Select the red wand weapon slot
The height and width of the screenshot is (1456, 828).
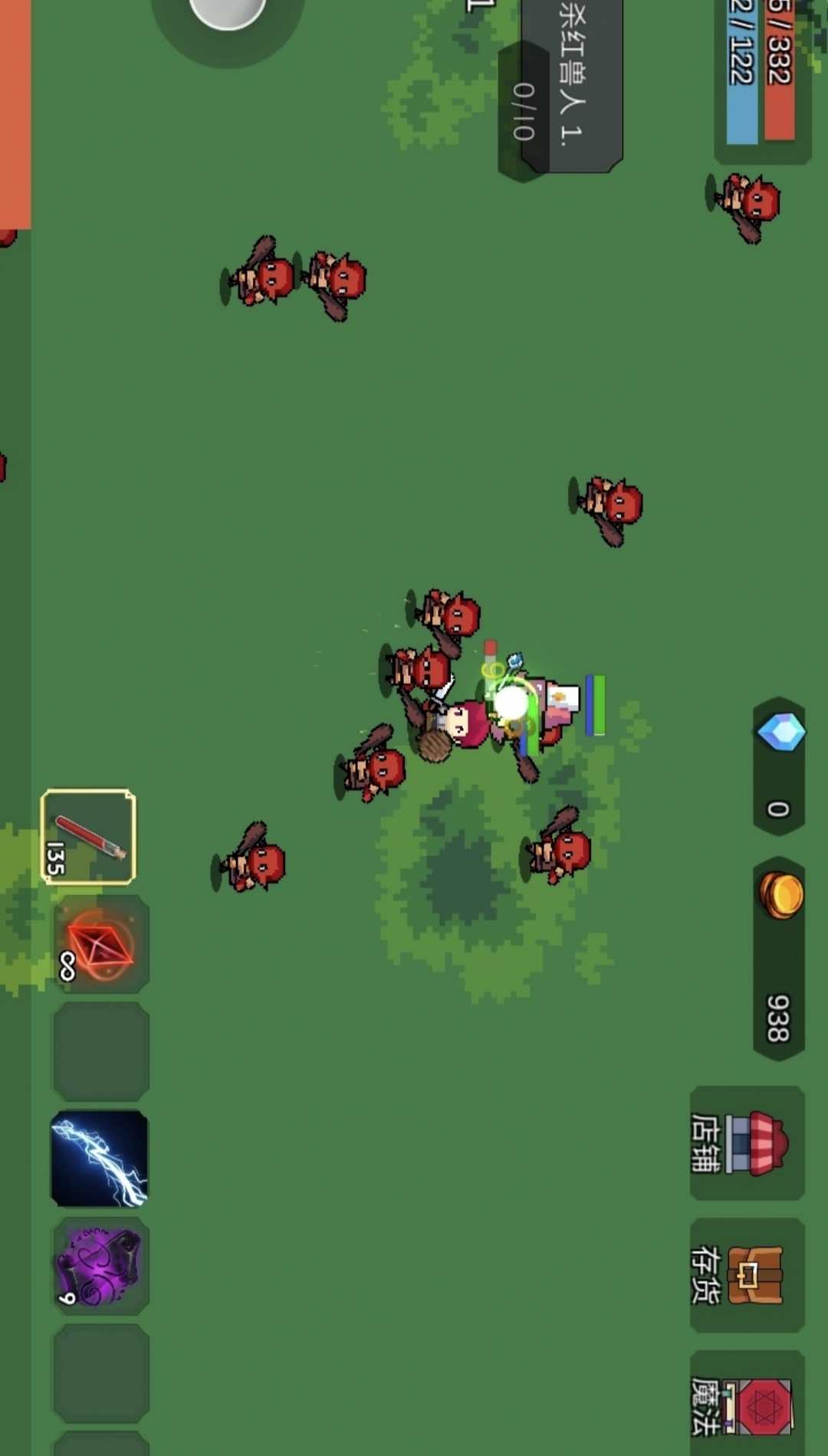click(88, 837)
